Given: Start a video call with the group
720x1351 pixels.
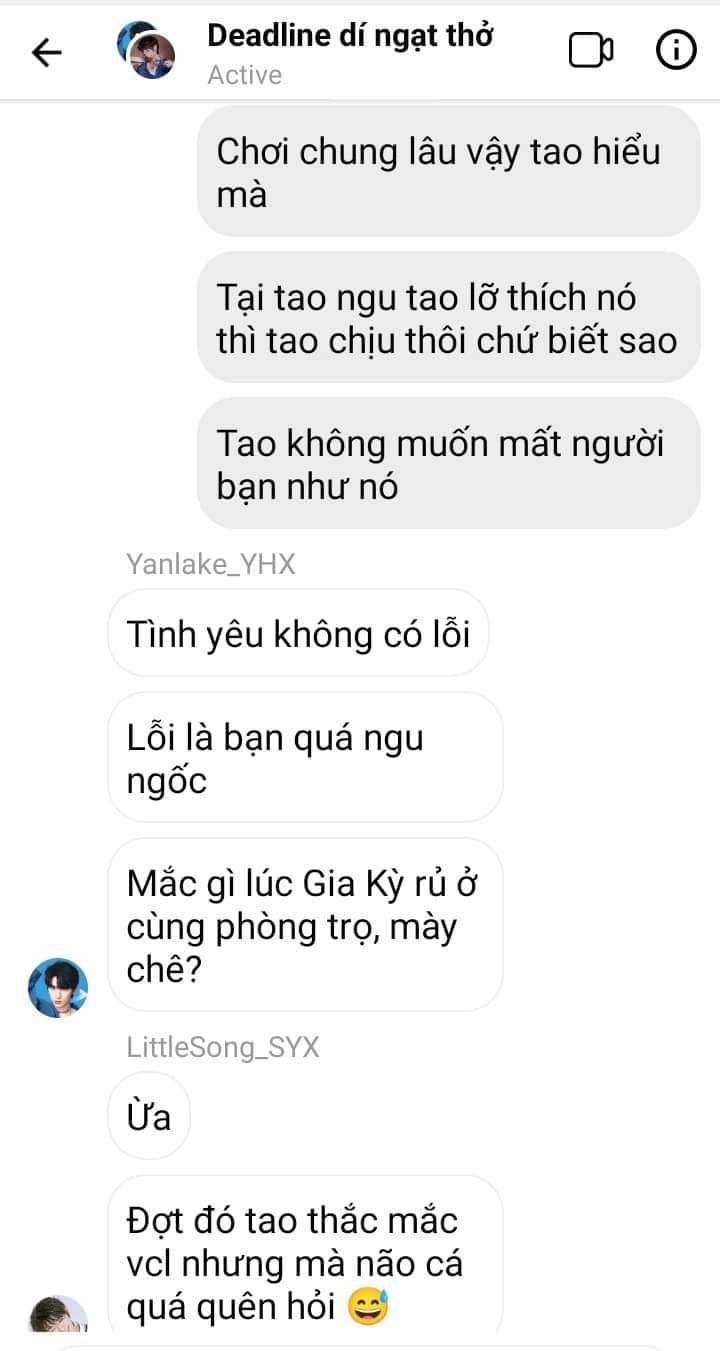Looking at the screenshot, I should point(591,50).
